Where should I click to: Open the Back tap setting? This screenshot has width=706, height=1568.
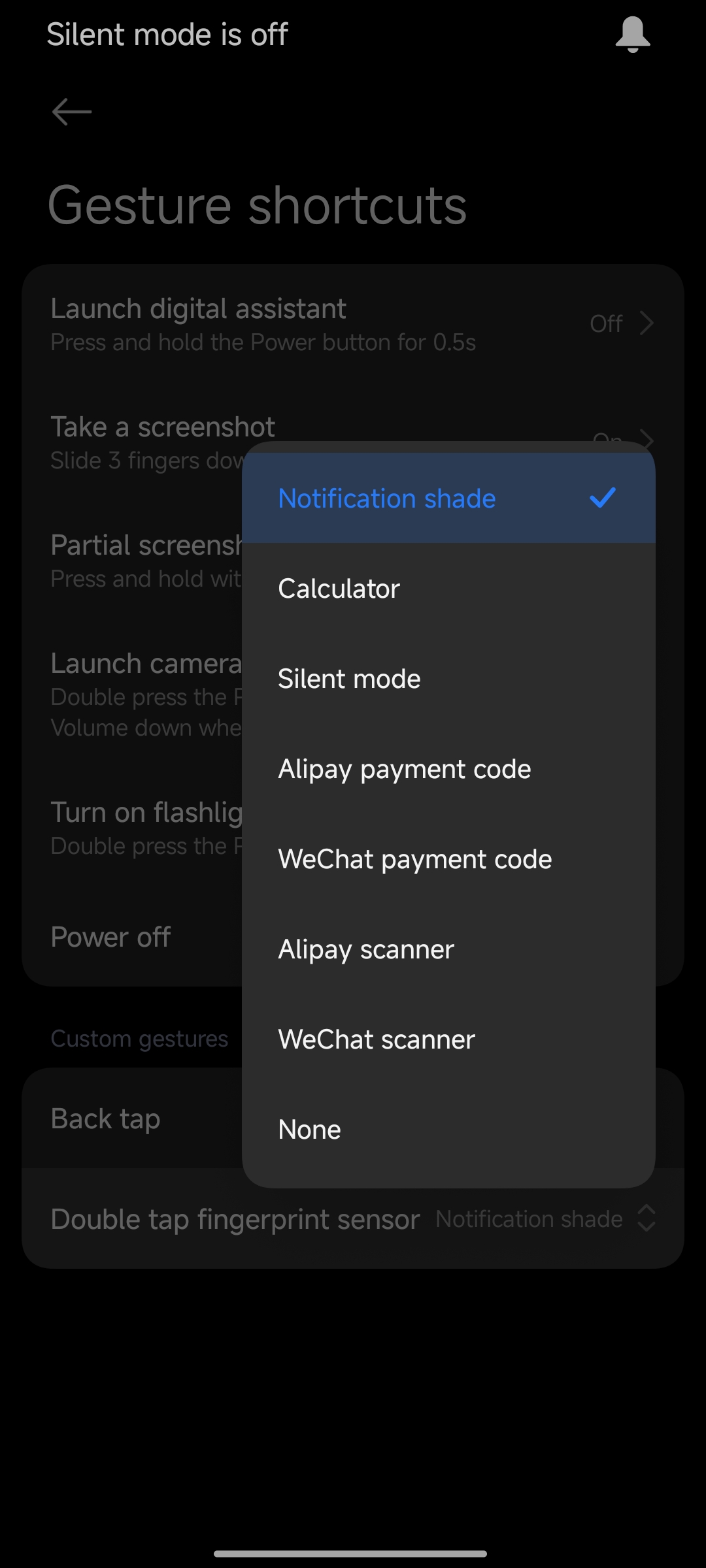coord(132,1119)
